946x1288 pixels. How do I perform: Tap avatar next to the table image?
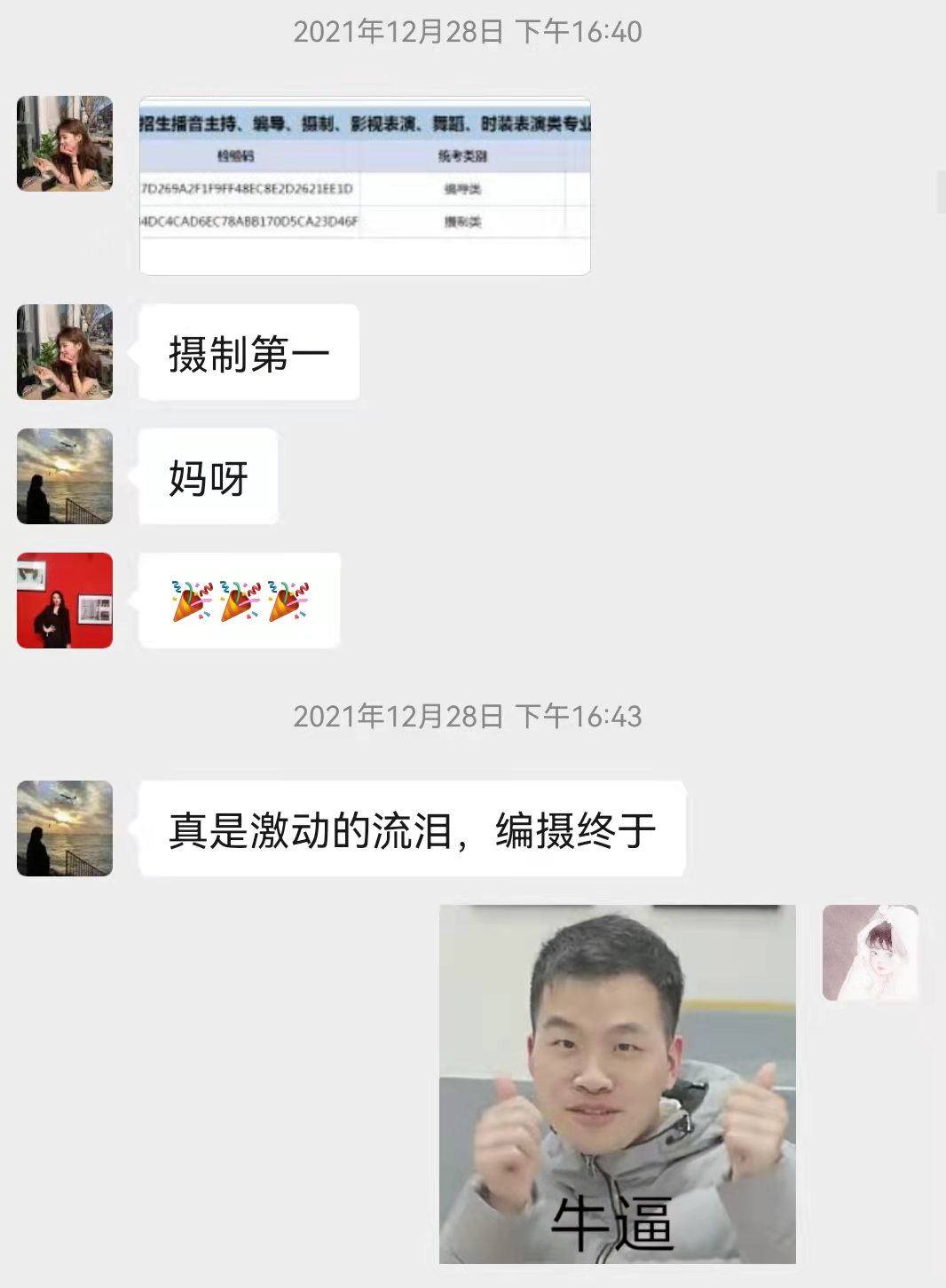tap(65, 144)
